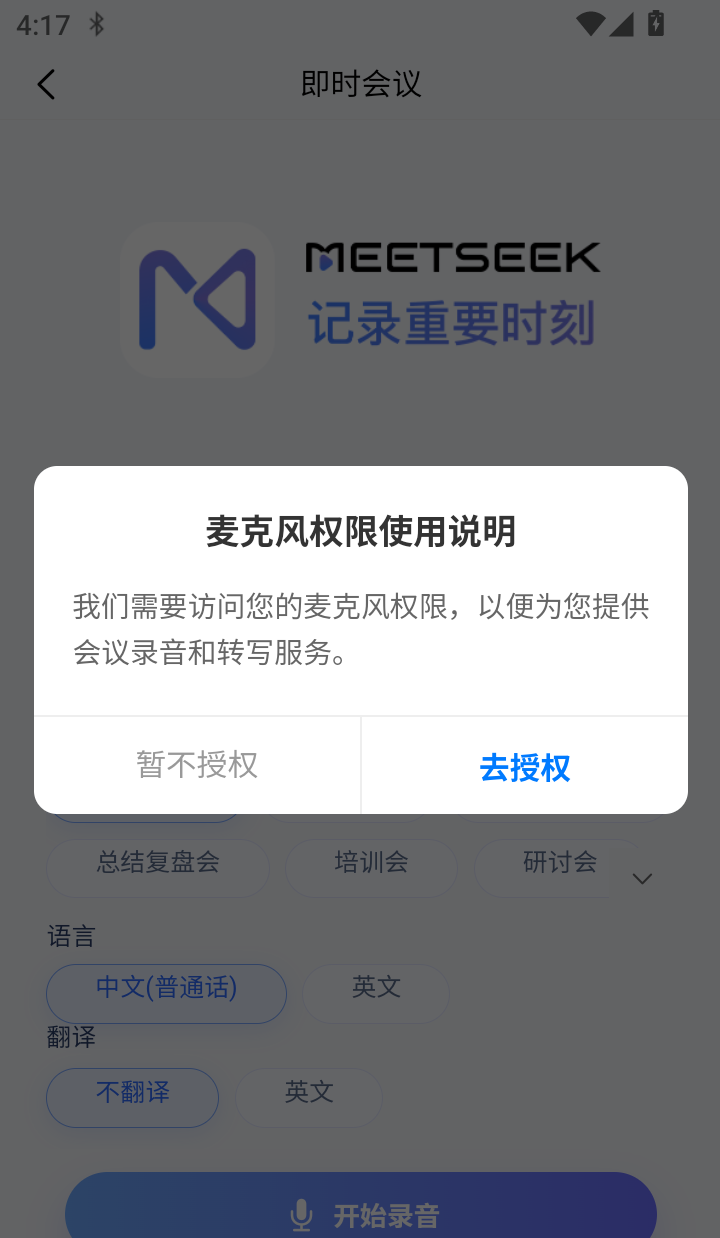
Task: Tap 暂不授权 to deny microphone access
Action: (x=196, y=765)
